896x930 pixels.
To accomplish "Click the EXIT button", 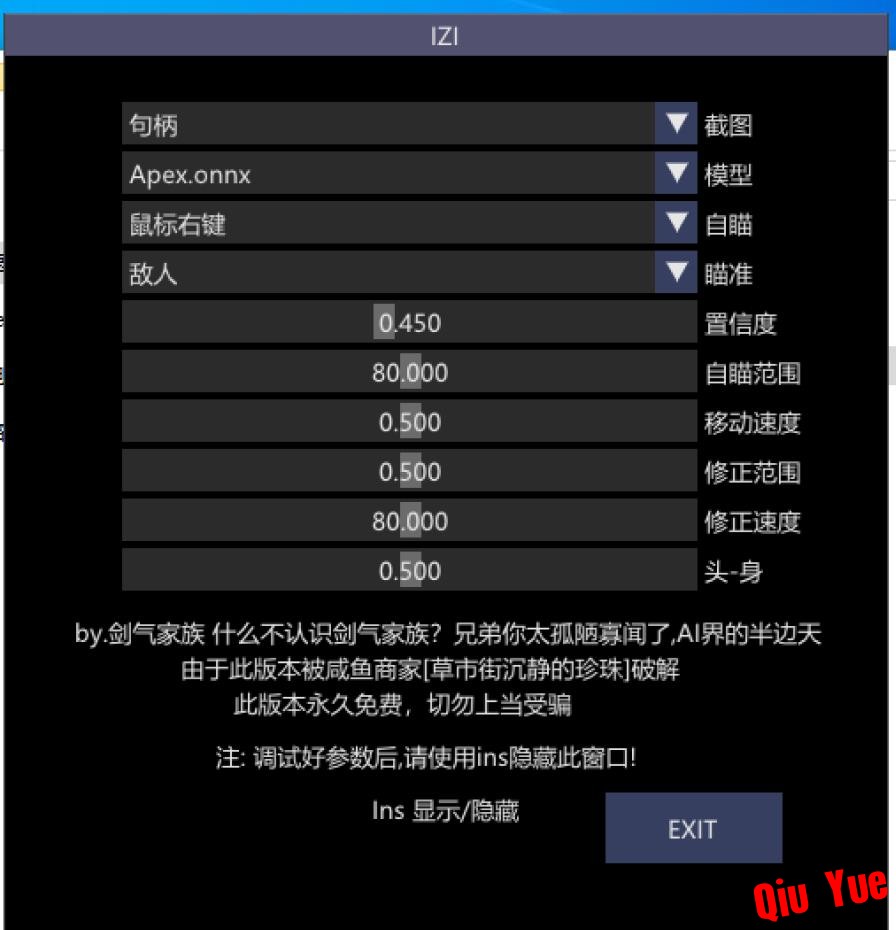I will 693,828.
